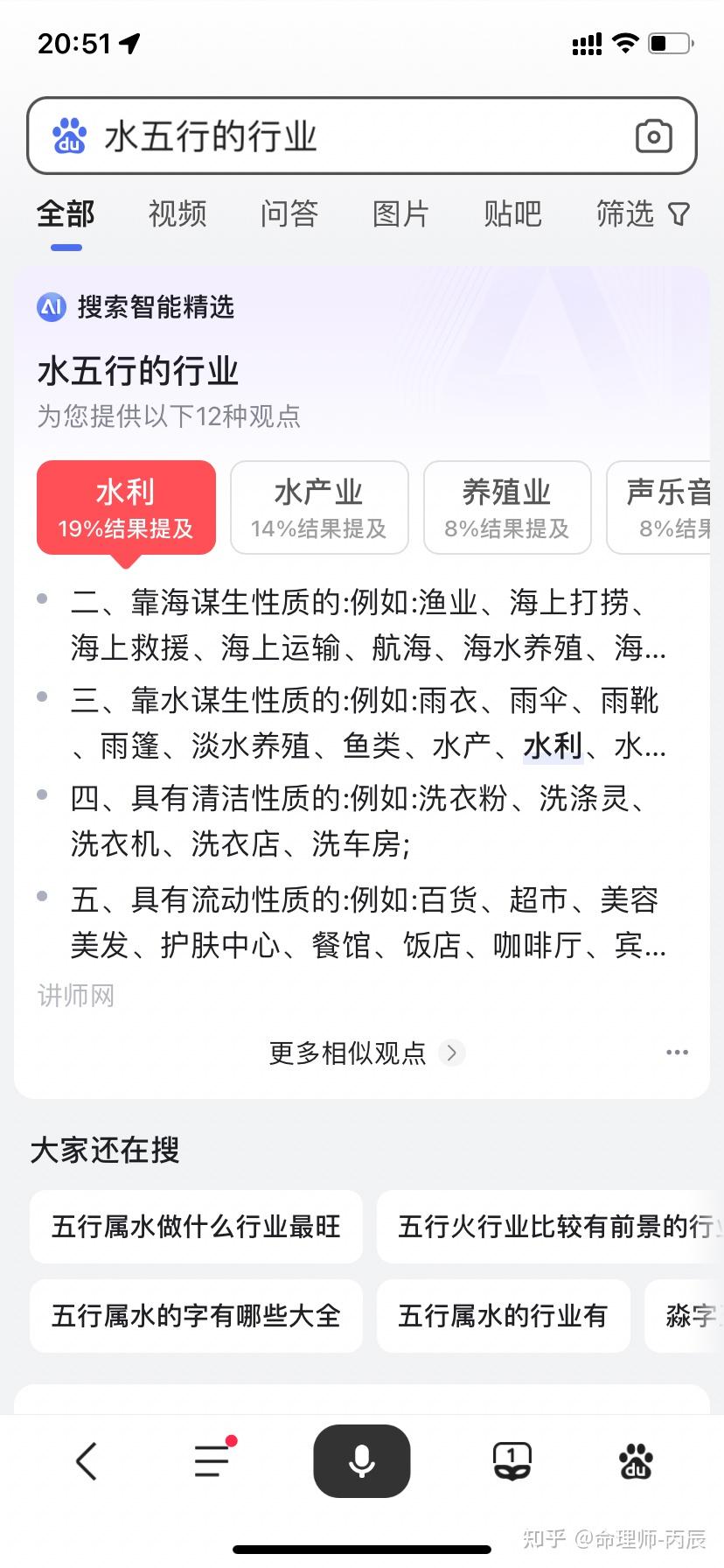This screenshot has width=724, height=1568.
Task: Open the Baidu home paw icon
Action: 636,1461
